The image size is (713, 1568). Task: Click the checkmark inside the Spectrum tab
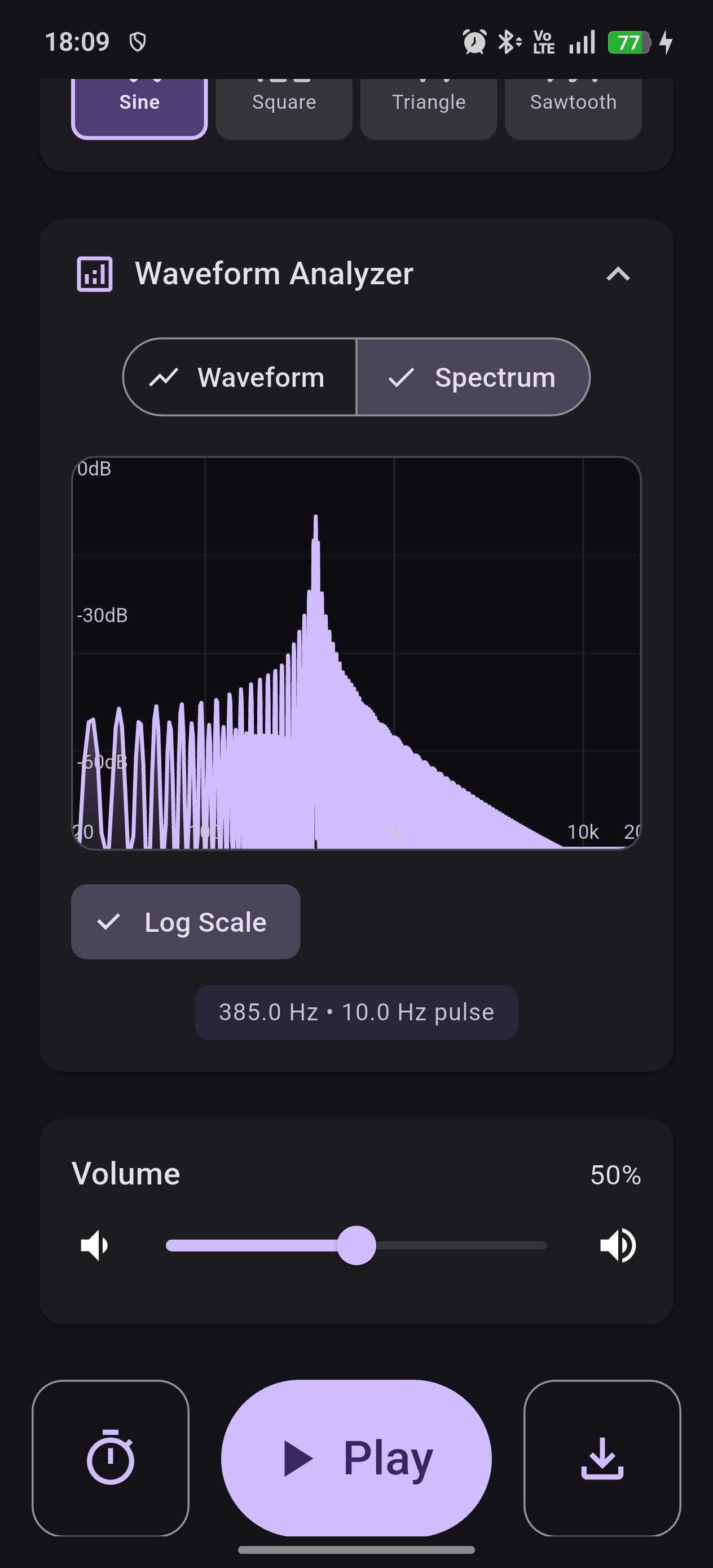(402, 377)
